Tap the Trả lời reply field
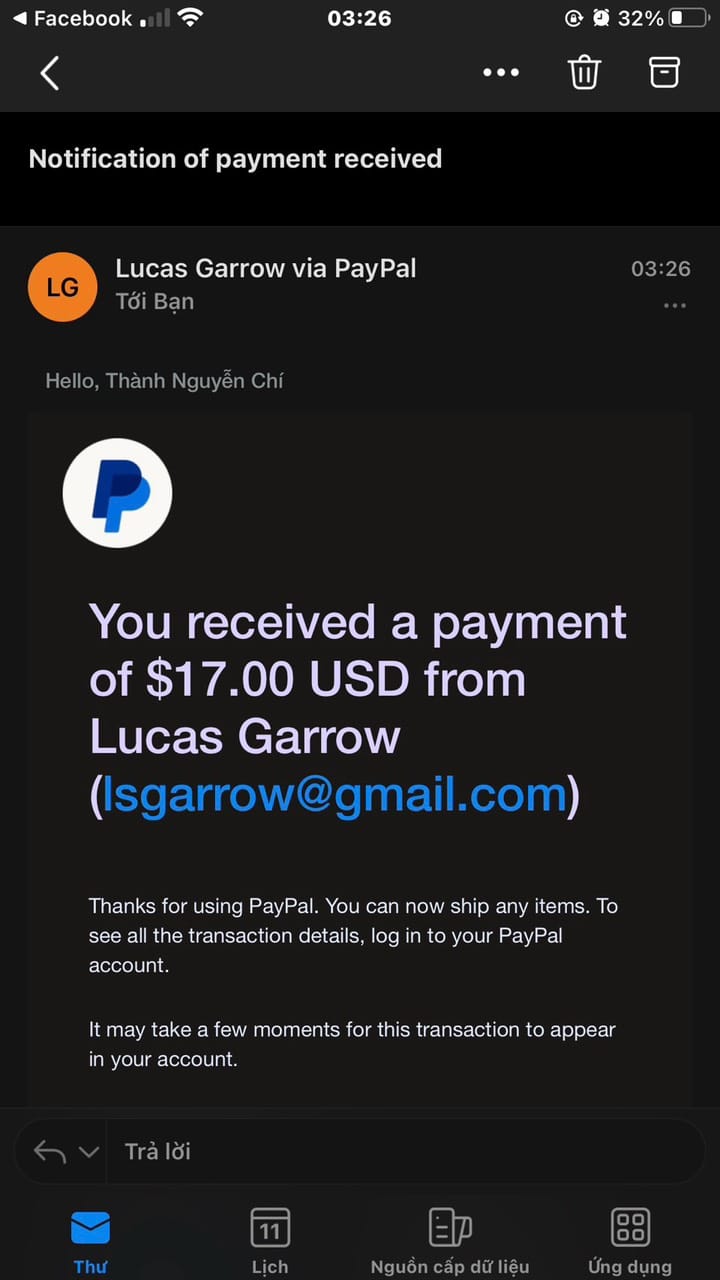 click(400, 1151)
